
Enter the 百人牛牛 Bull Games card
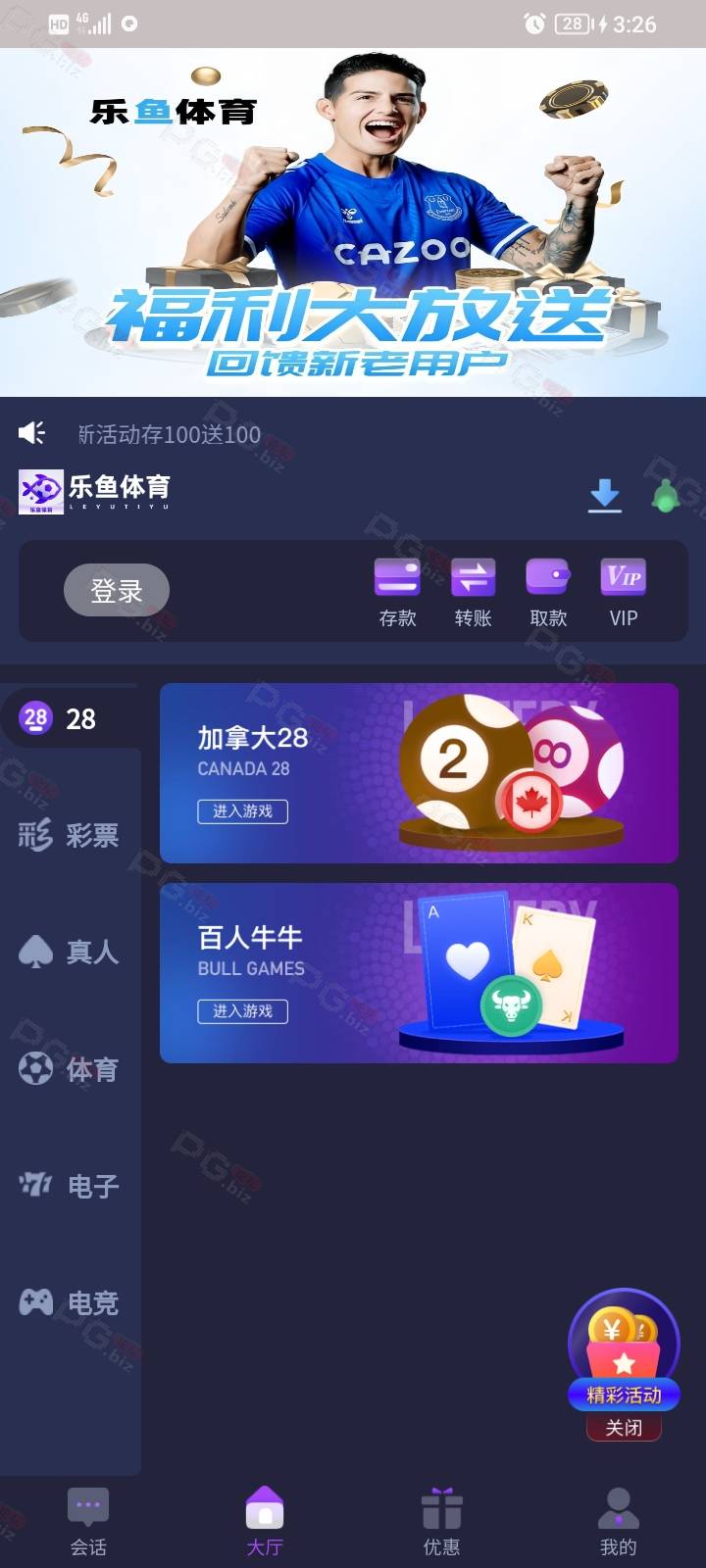(419, 973)
